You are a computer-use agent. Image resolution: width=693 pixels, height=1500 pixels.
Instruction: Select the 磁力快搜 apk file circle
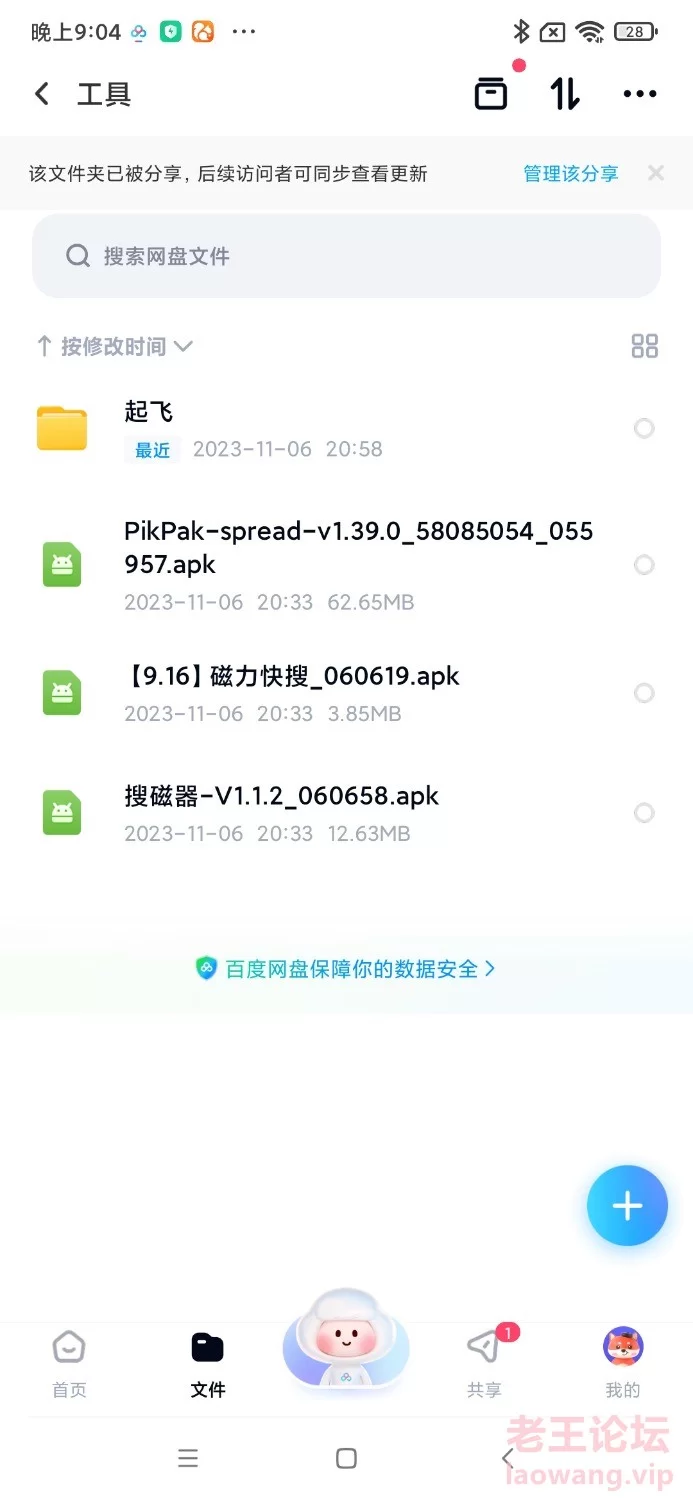tap(645, 693)
